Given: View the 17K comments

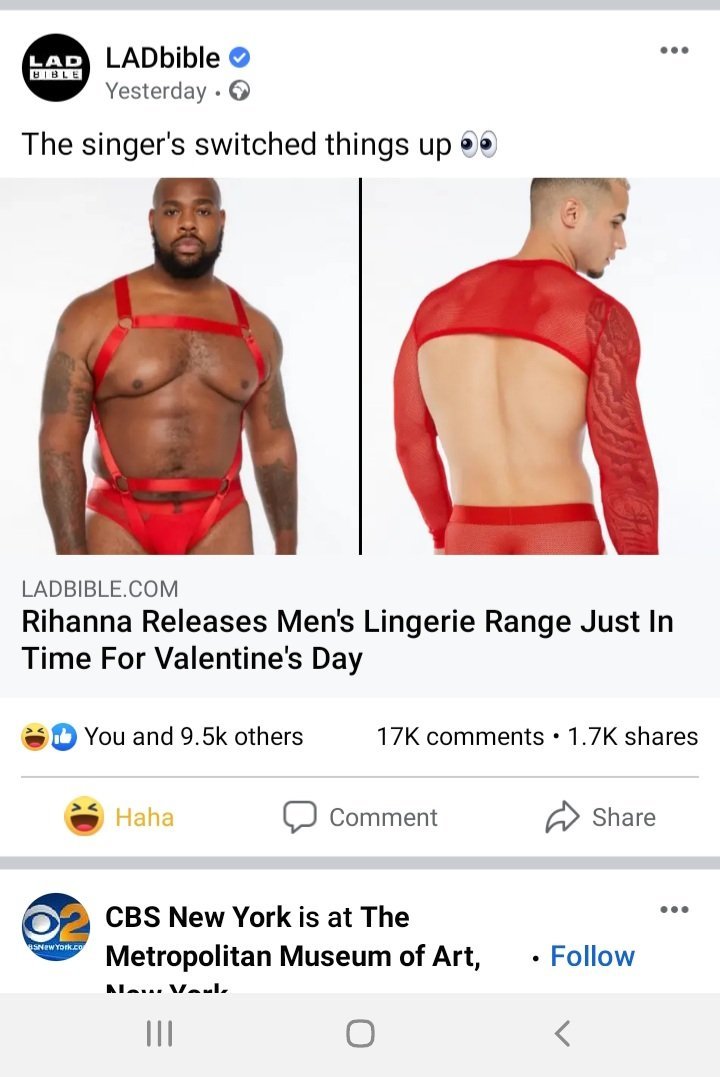Looking at the screenshot, I should (x=459, y=737).
